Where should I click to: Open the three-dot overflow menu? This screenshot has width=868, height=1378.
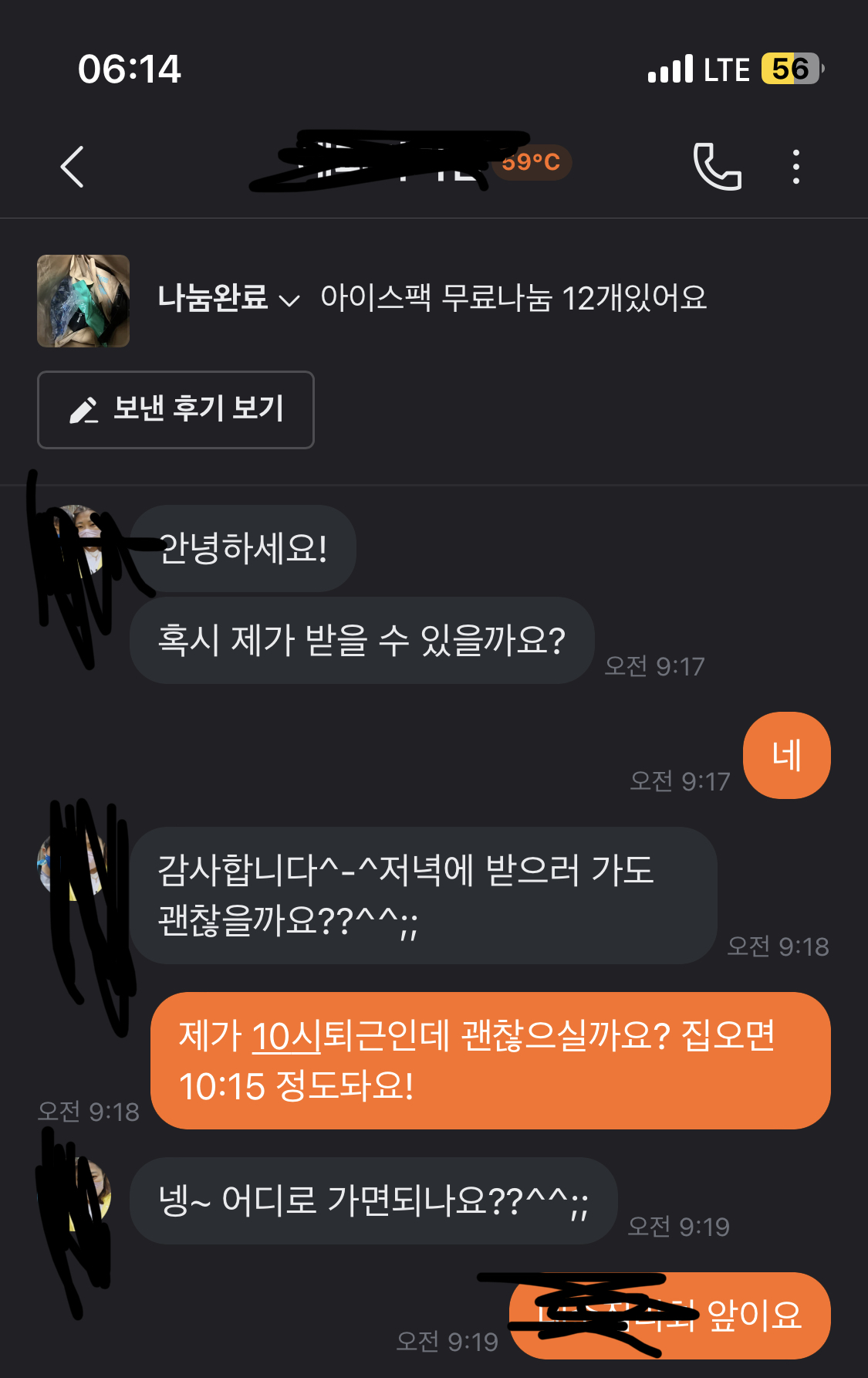pyautogui.click(x=795, y=166)
